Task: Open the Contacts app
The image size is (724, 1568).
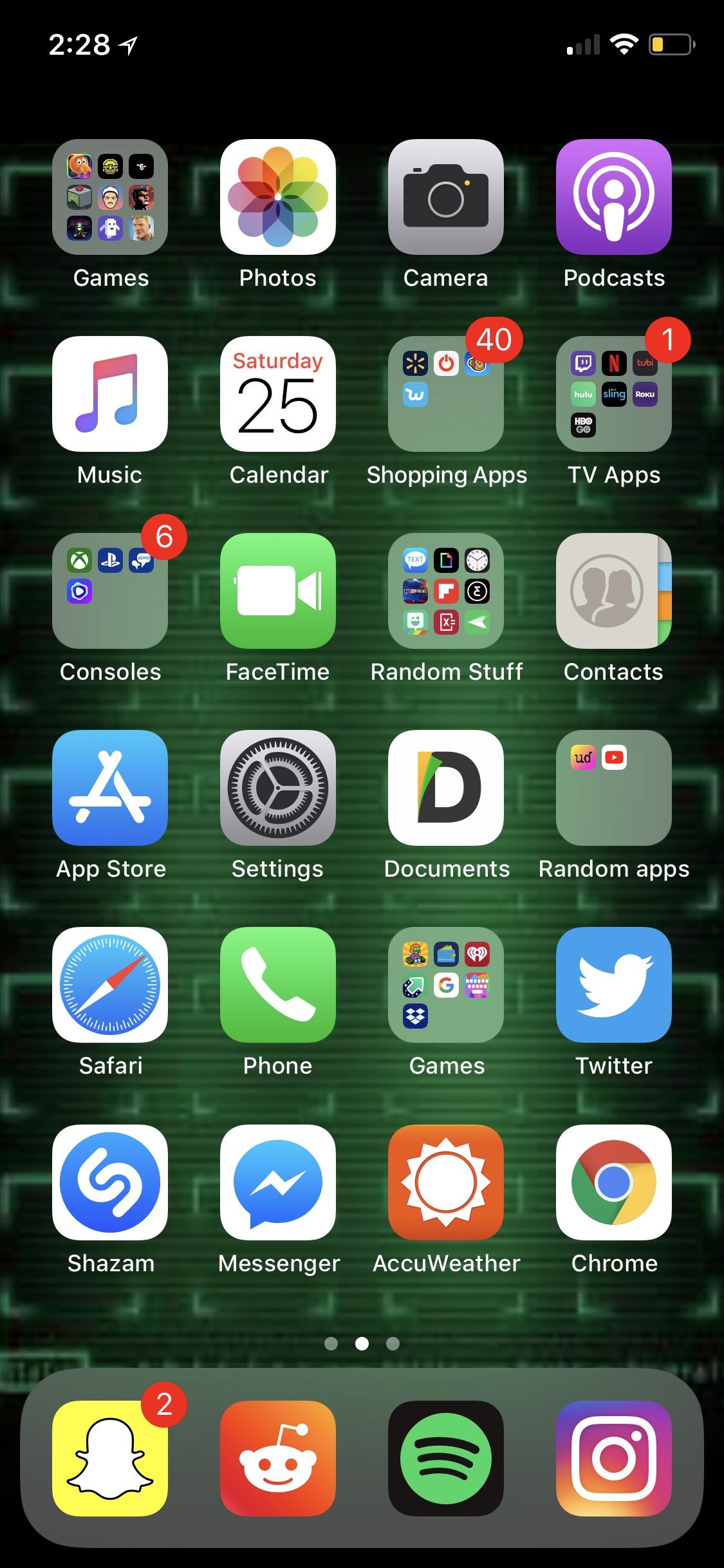Action: point(614,591)
